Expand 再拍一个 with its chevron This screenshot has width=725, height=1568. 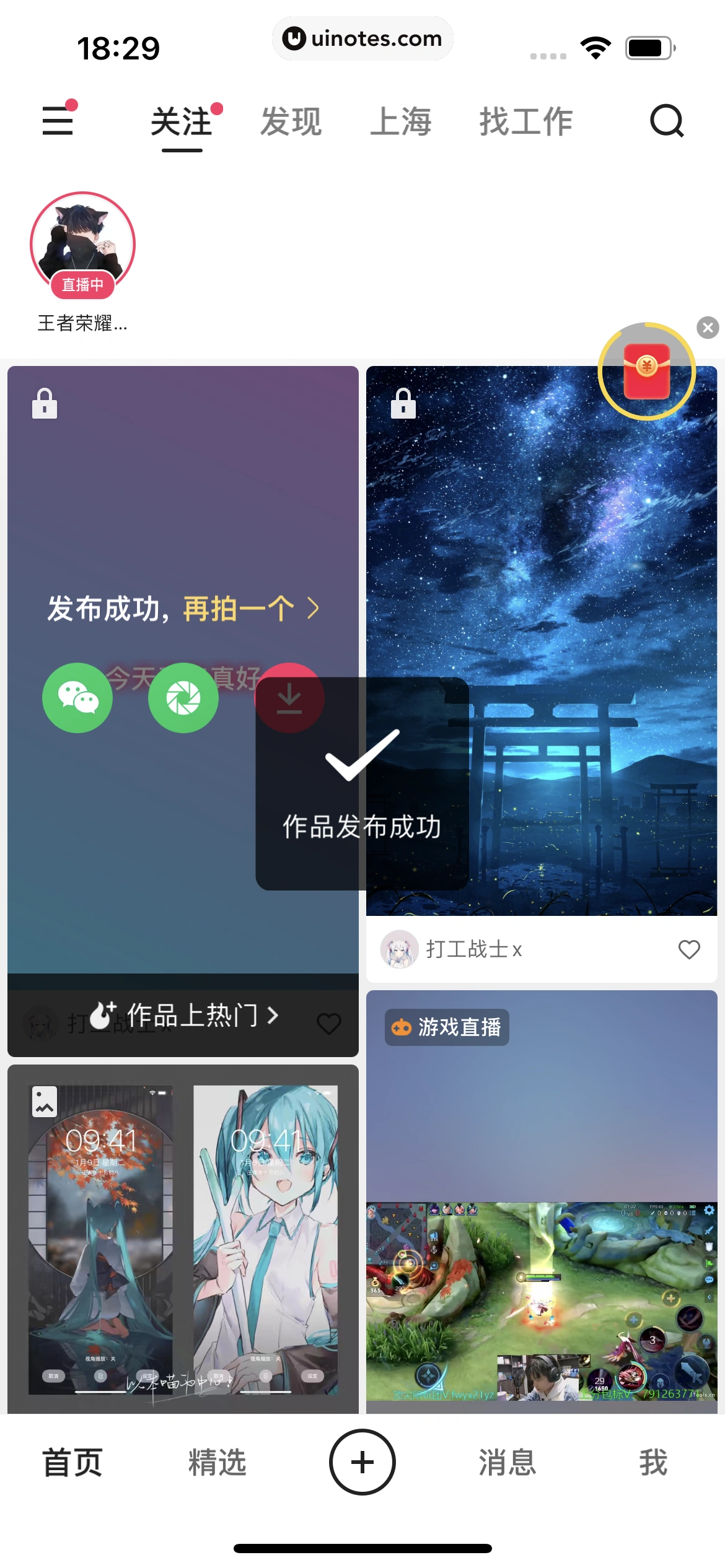click(314, 609)
